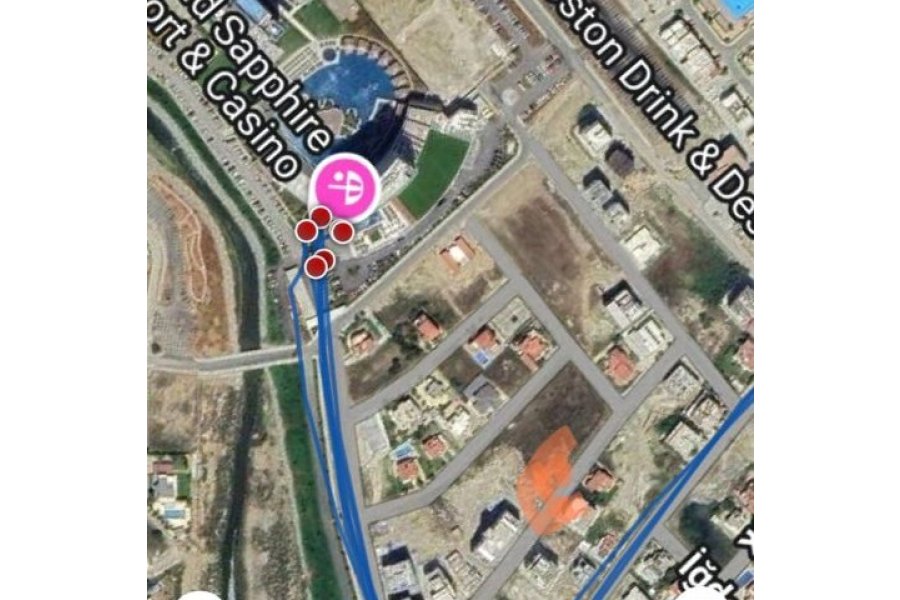Image resolution: width=900 pixels, height=600 pixels.
Task: Open the pink archery marker on the map
Action: pos(345,187)
